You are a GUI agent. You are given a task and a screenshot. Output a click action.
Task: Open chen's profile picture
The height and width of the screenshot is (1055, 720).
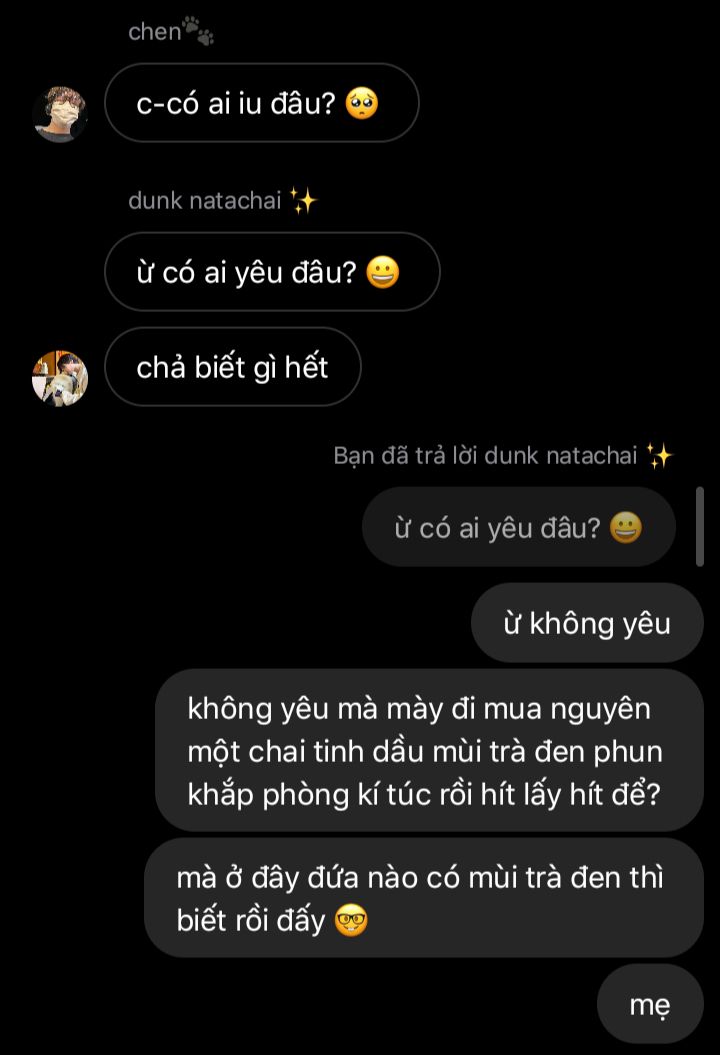pos(60,114)
